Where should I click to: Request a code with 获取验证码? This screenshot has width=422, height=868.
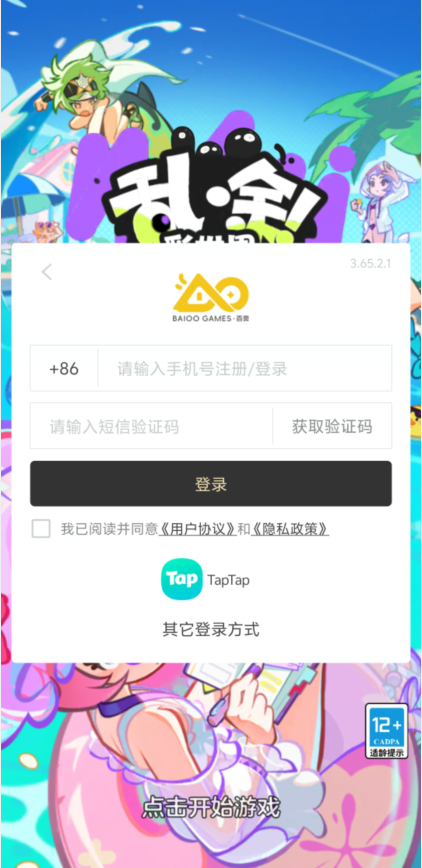[x=332, y=426]
